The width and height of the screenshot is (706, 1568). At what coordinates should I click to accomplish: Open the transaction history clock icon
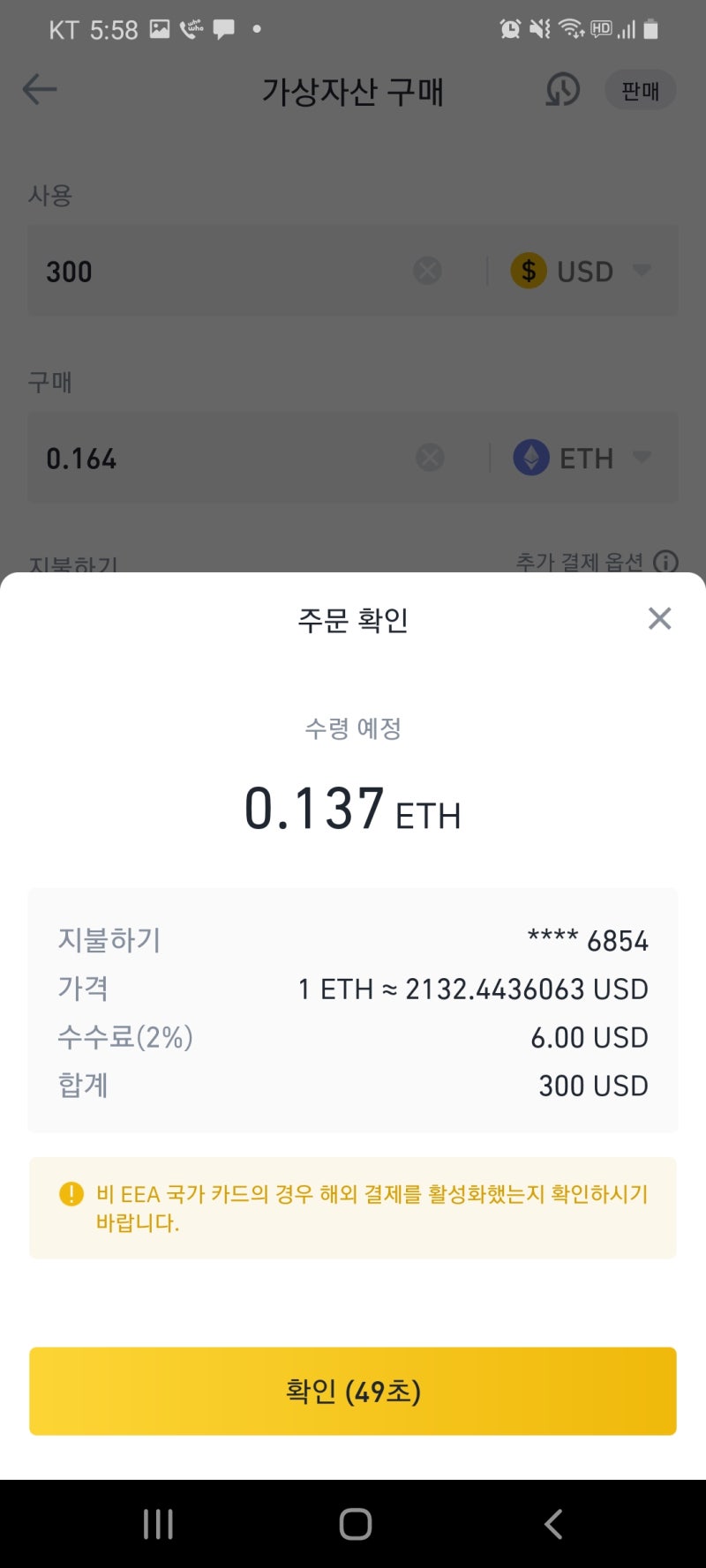(563, 89)
